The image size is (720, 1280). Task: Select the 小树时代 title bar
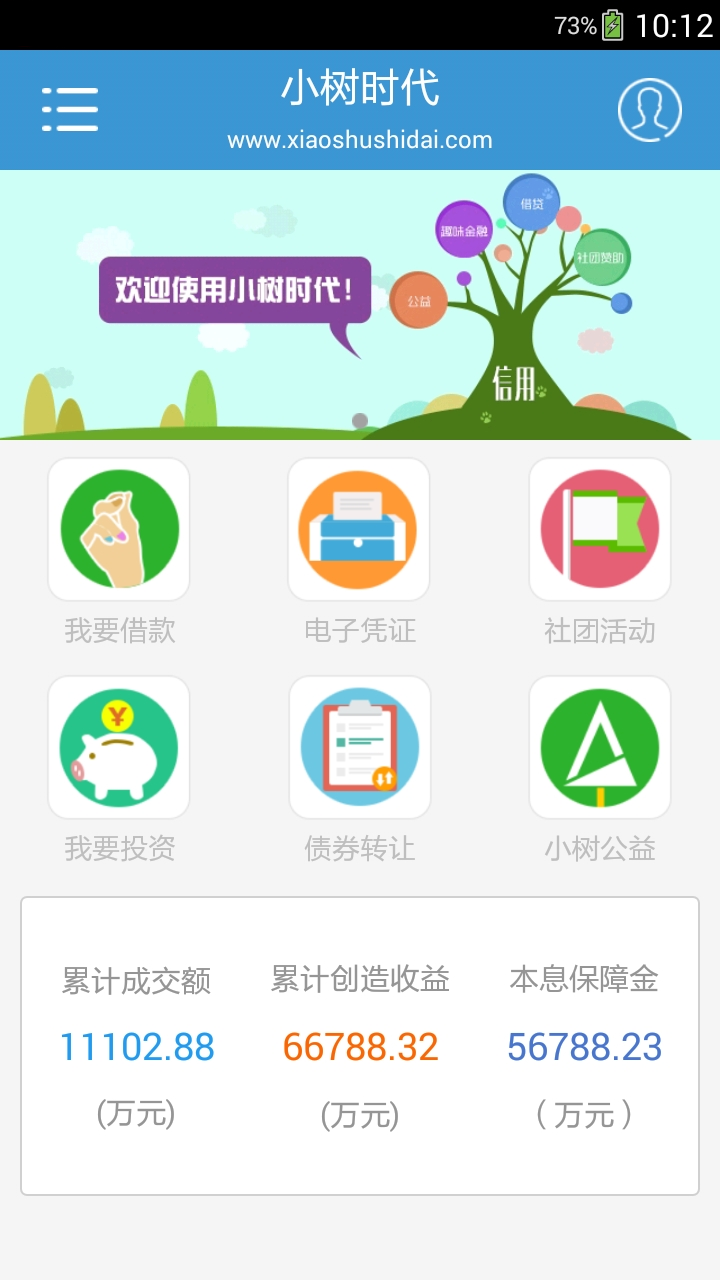(x=360, y=88)
